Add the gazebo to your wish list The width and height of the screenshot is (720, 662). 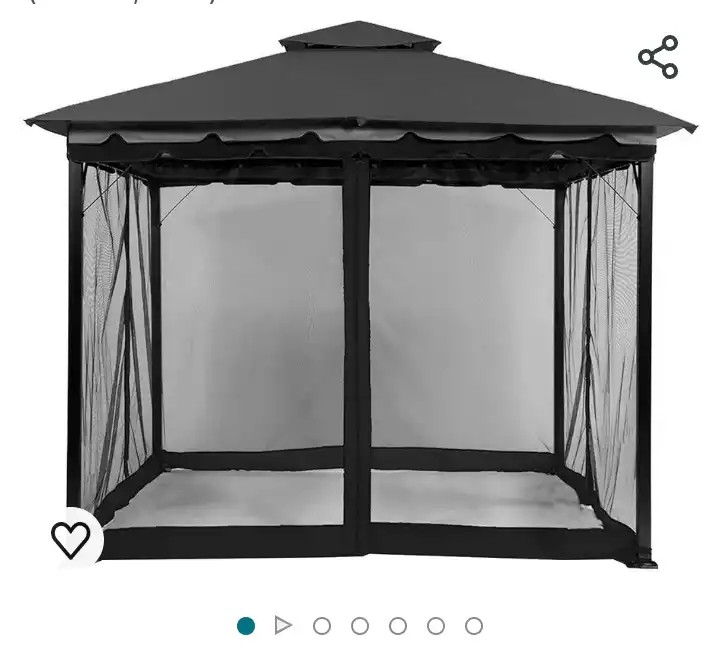tap(71, 540)
